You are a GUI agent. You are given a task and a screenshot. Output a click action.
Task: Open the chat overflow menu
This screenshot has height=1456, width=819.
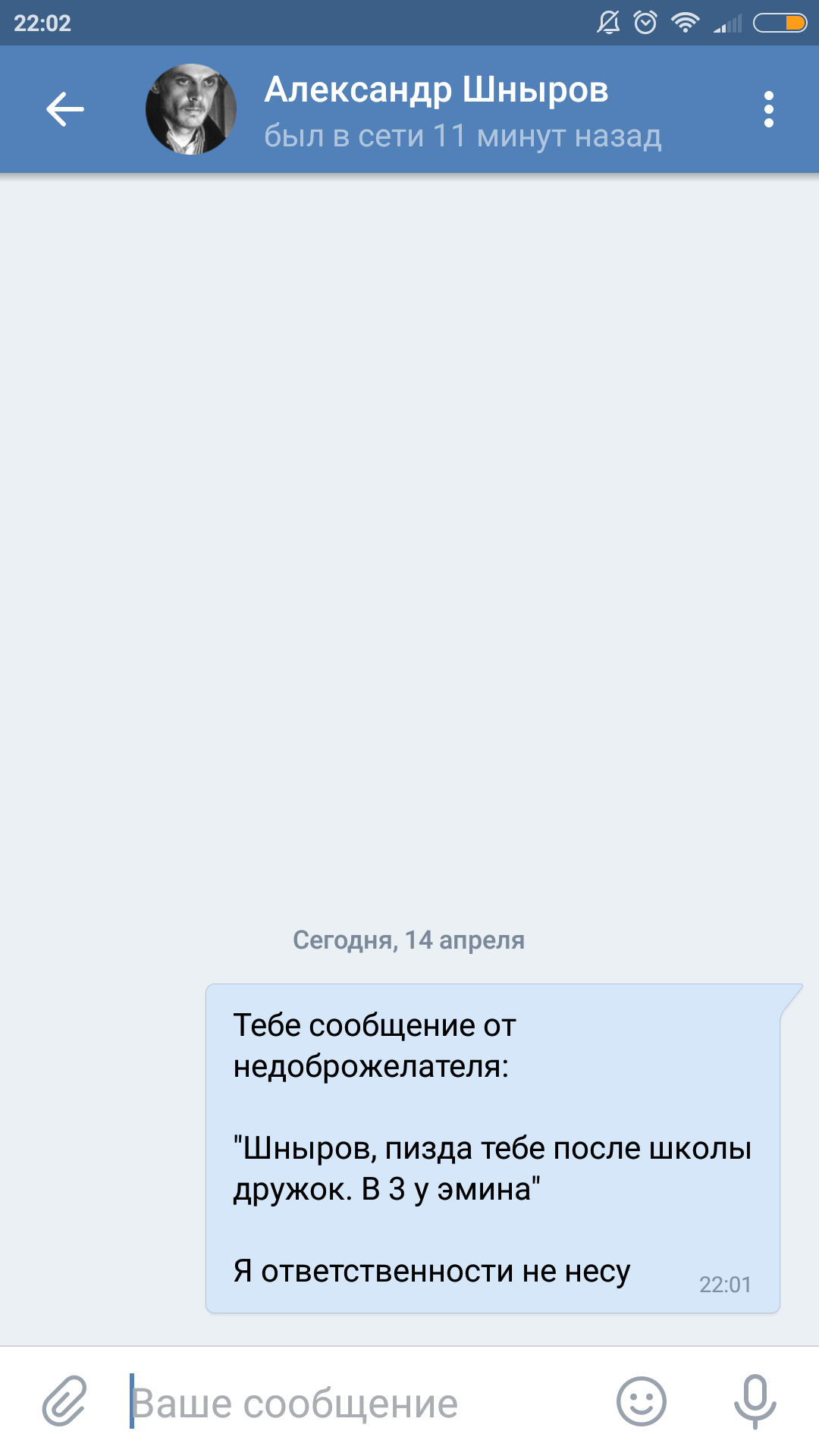click(768, 109)
